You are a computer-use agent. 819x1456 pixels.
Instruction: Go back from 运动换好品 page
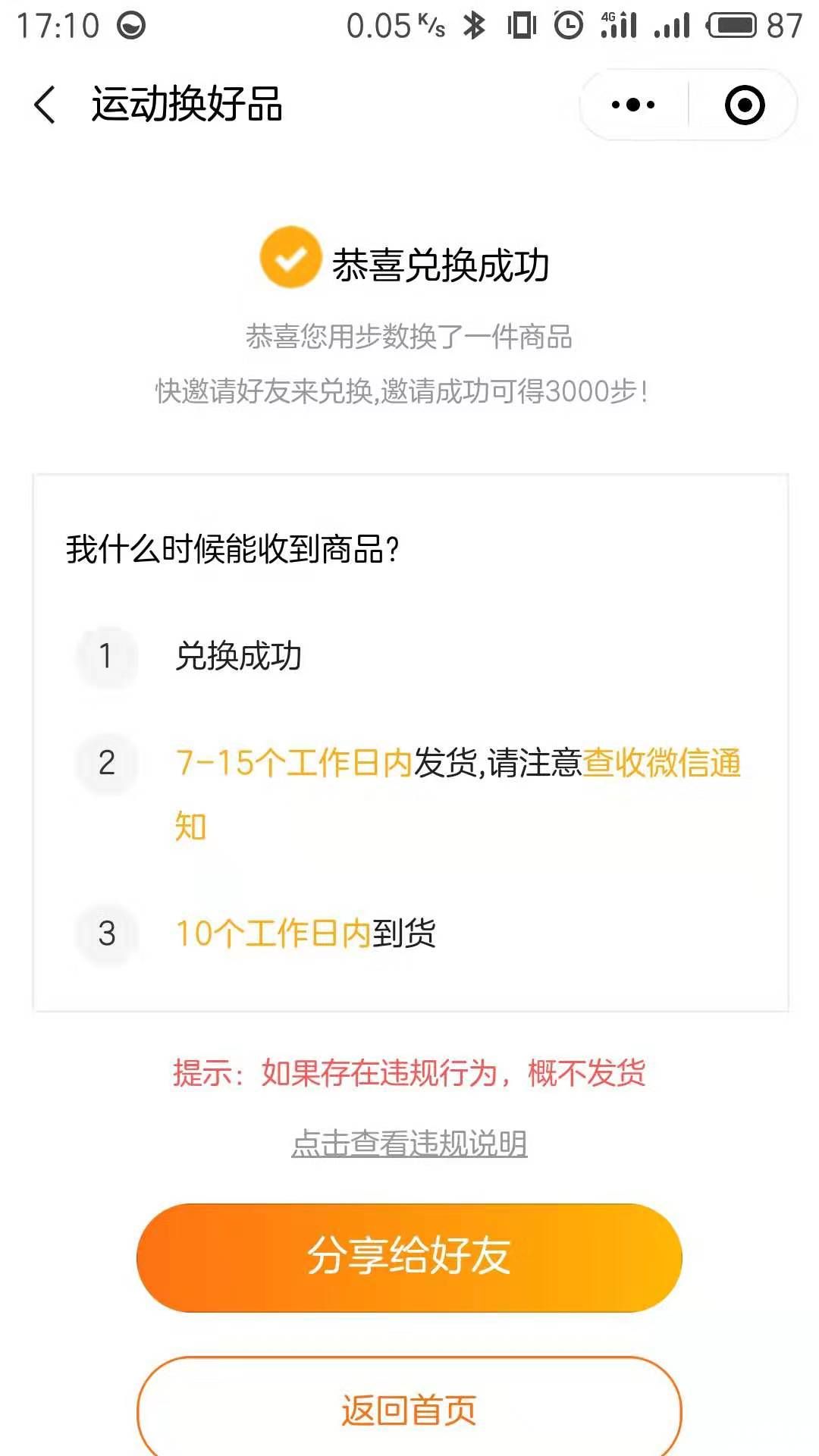point(45,105)
